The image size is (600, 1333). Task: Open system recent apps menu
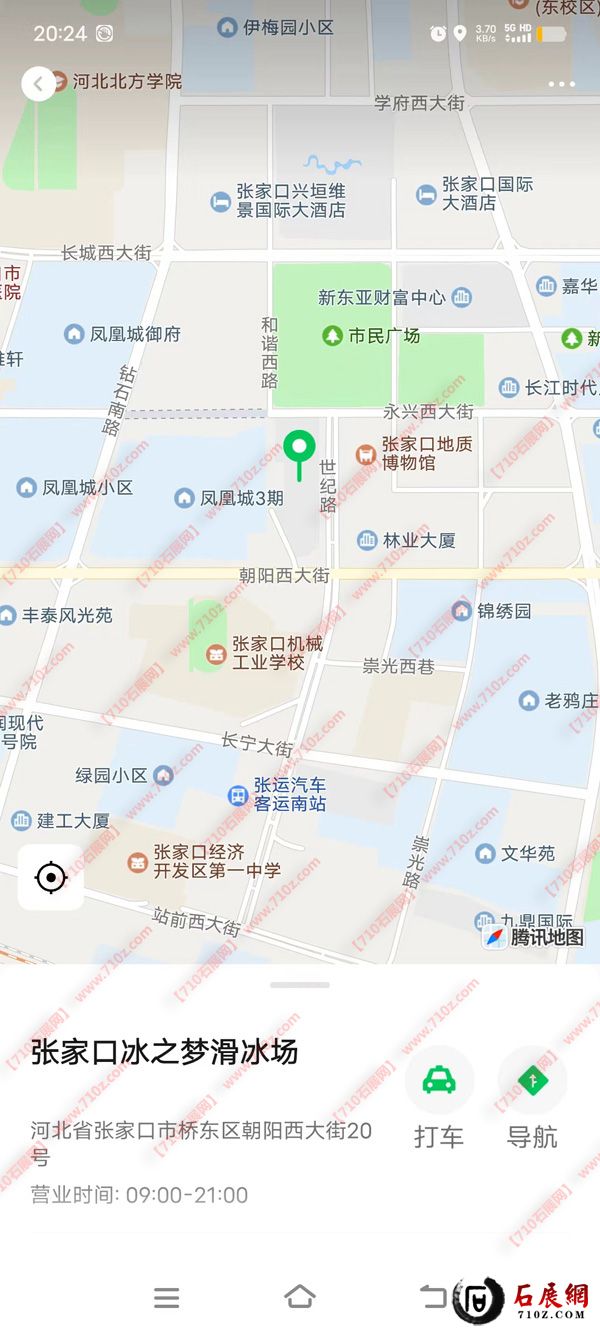pos(167,1298)
